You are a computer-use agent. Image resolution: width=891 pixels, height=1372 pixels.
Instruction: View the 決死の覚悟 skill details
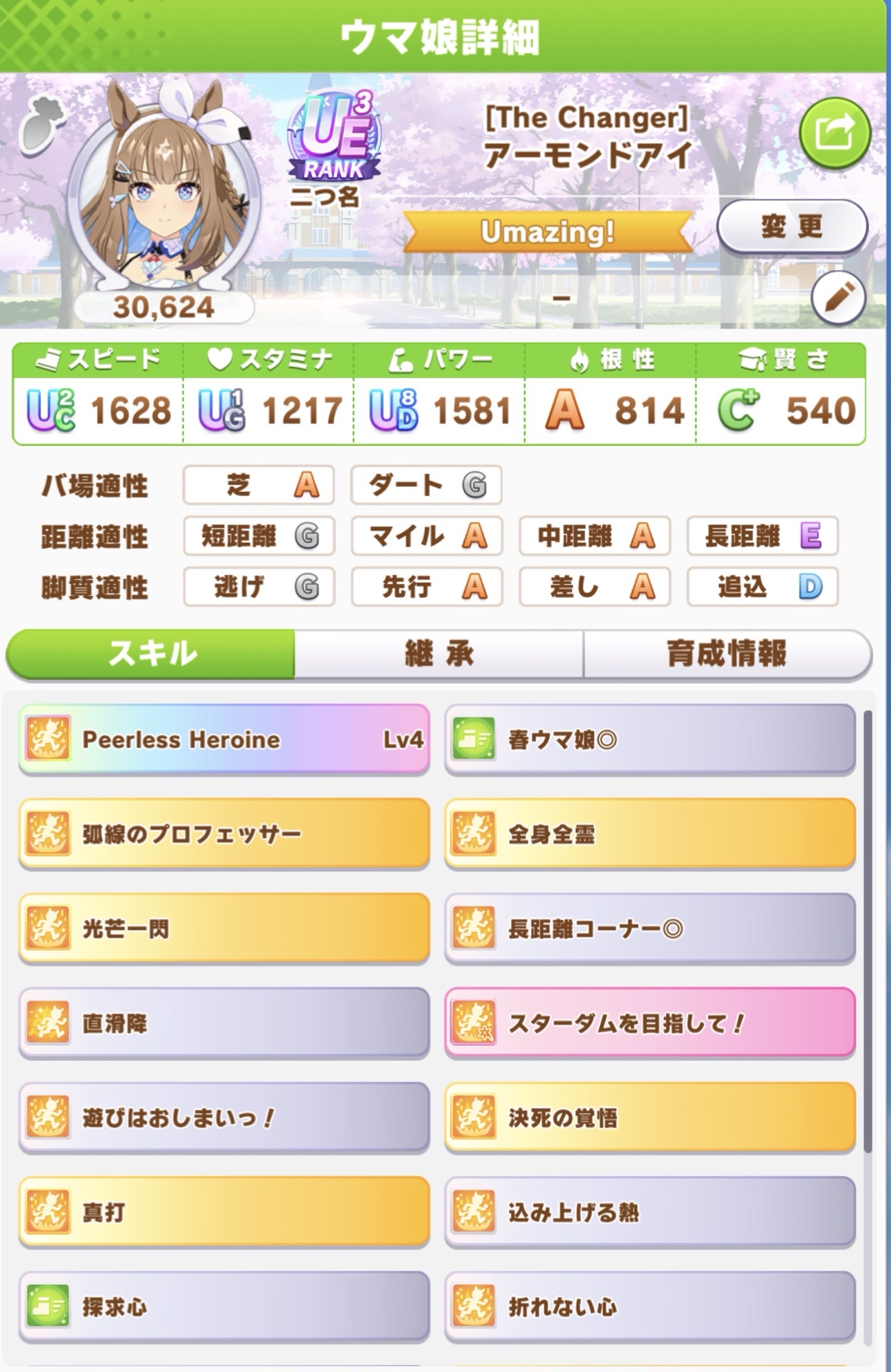(x=650, y=1118)
